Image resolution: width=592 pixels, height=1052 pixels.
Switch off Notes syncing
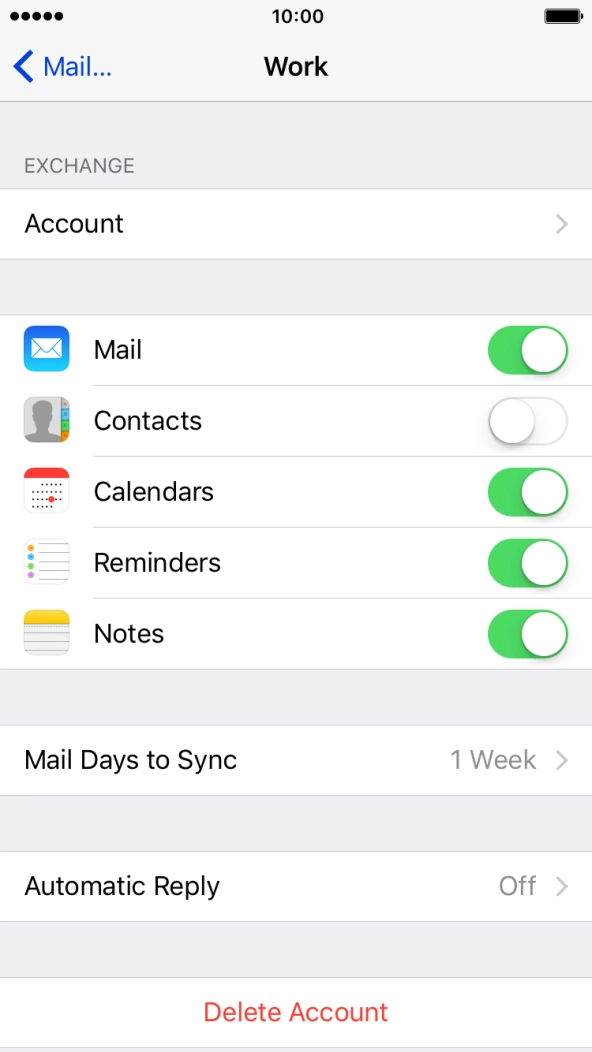[x=528, y=633]
